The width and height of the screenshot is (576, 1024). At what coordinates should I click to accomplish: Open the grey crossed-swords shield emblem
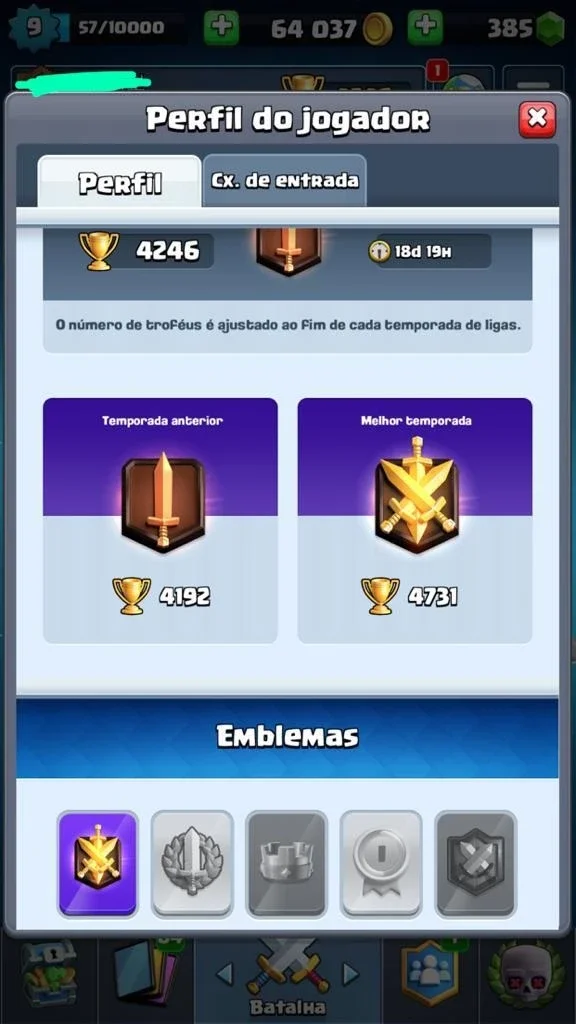475,863
